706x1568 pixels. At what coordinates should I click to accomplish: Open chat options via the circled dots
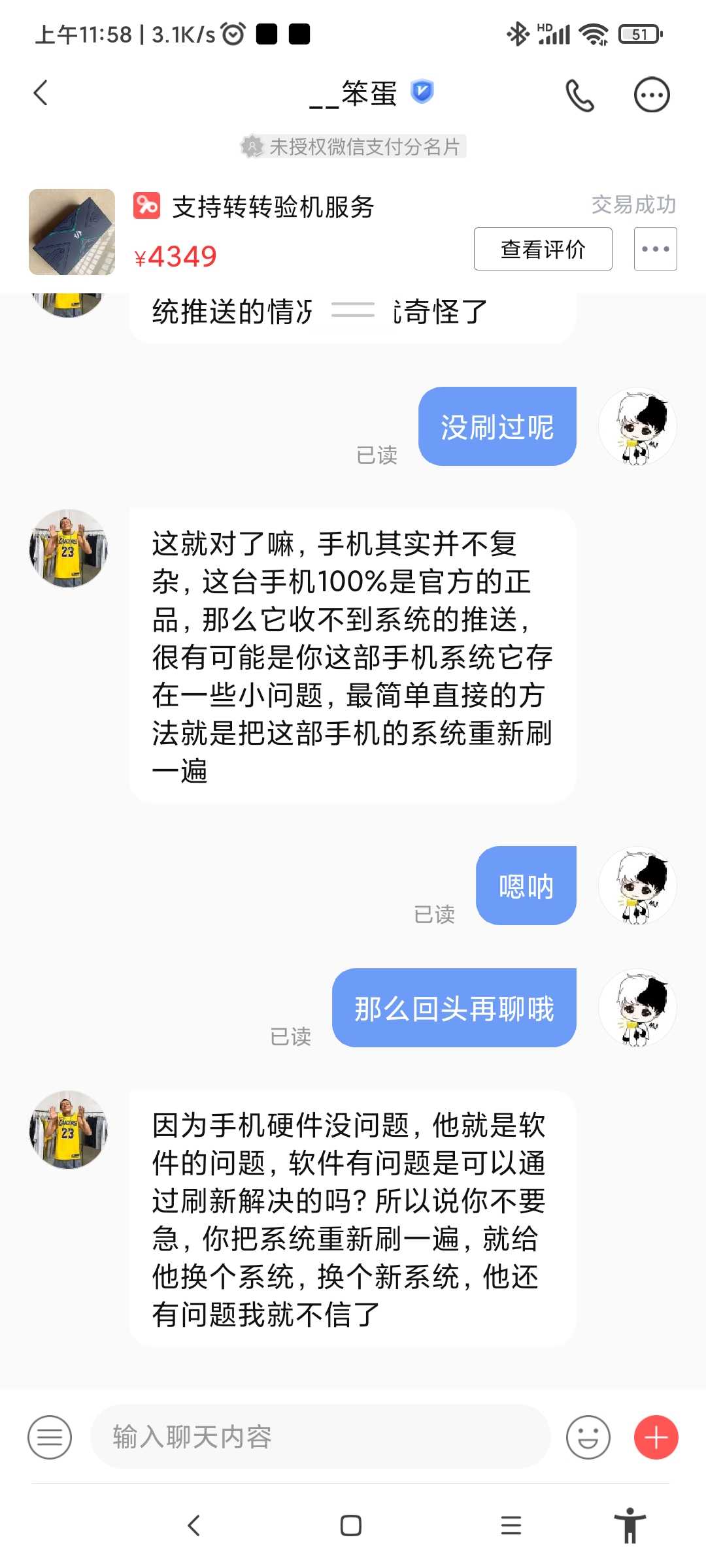(652, 95)
